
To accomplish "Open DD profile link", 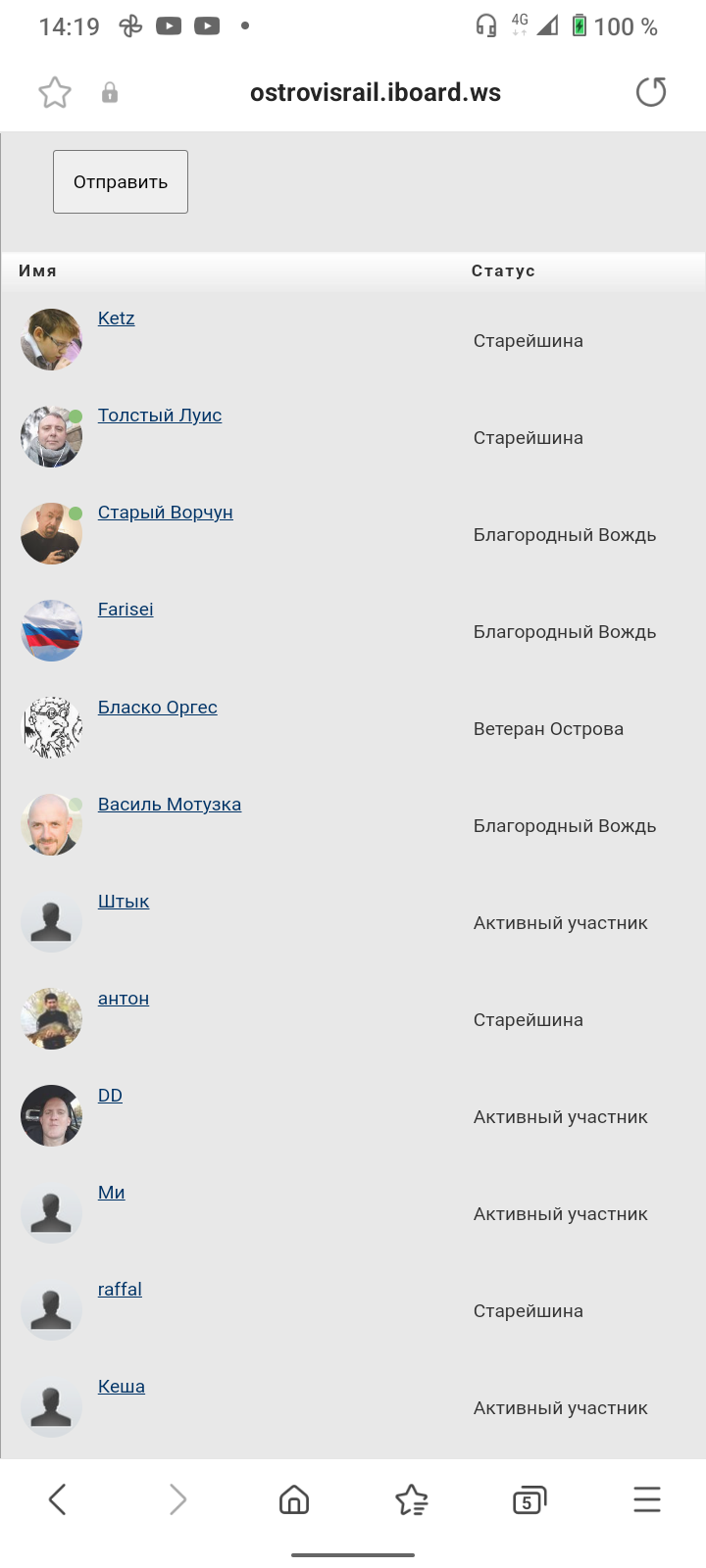I will 110,1096.
